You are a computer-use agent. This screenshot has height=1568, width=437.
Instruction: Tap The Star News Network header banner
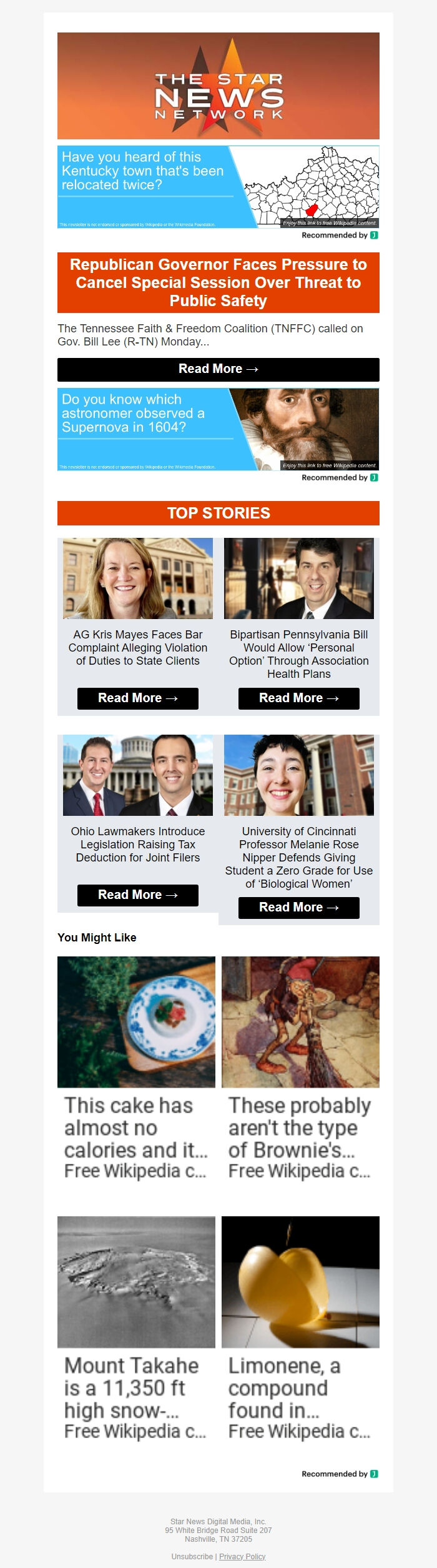tap(218, 86)
